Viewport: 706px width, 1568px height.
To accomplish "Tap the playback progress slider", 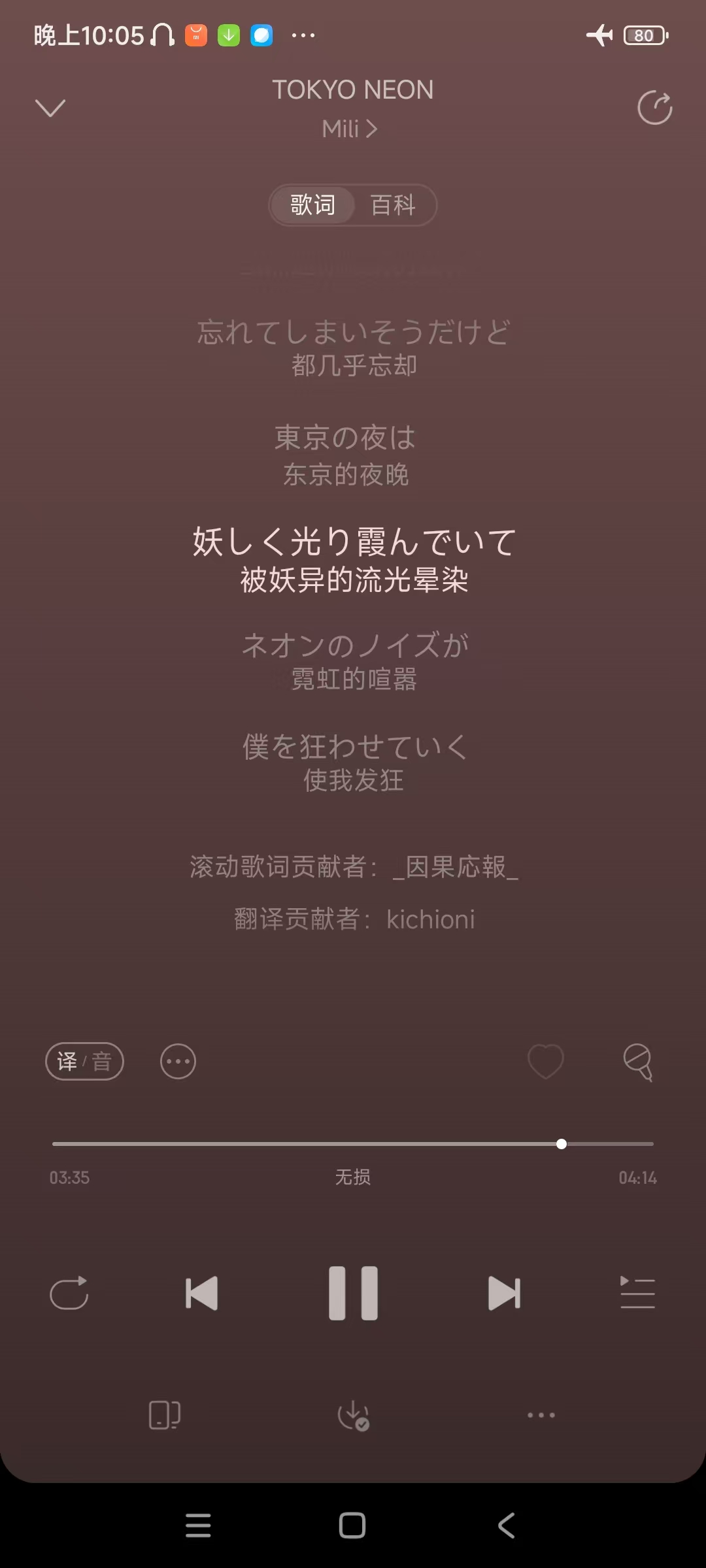I will pyautogui.click(x=353, y=1144).
